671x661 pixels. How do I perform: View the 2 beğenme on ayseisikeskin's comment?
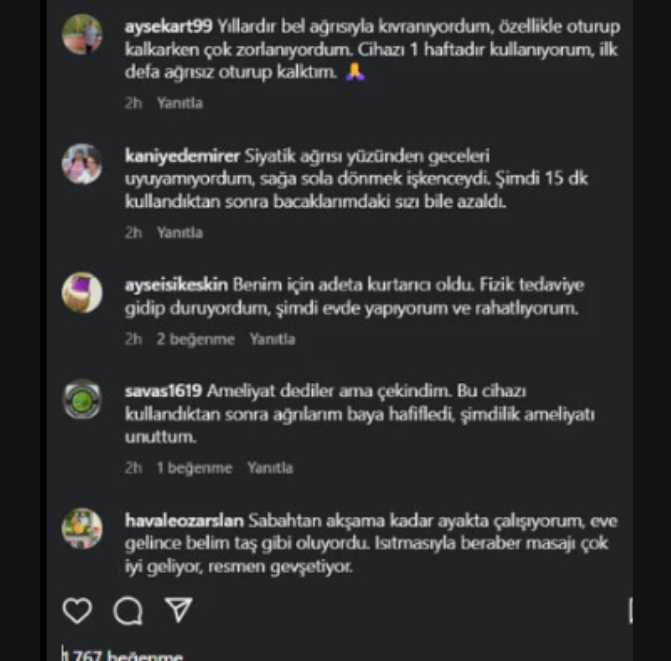[195, 339]
